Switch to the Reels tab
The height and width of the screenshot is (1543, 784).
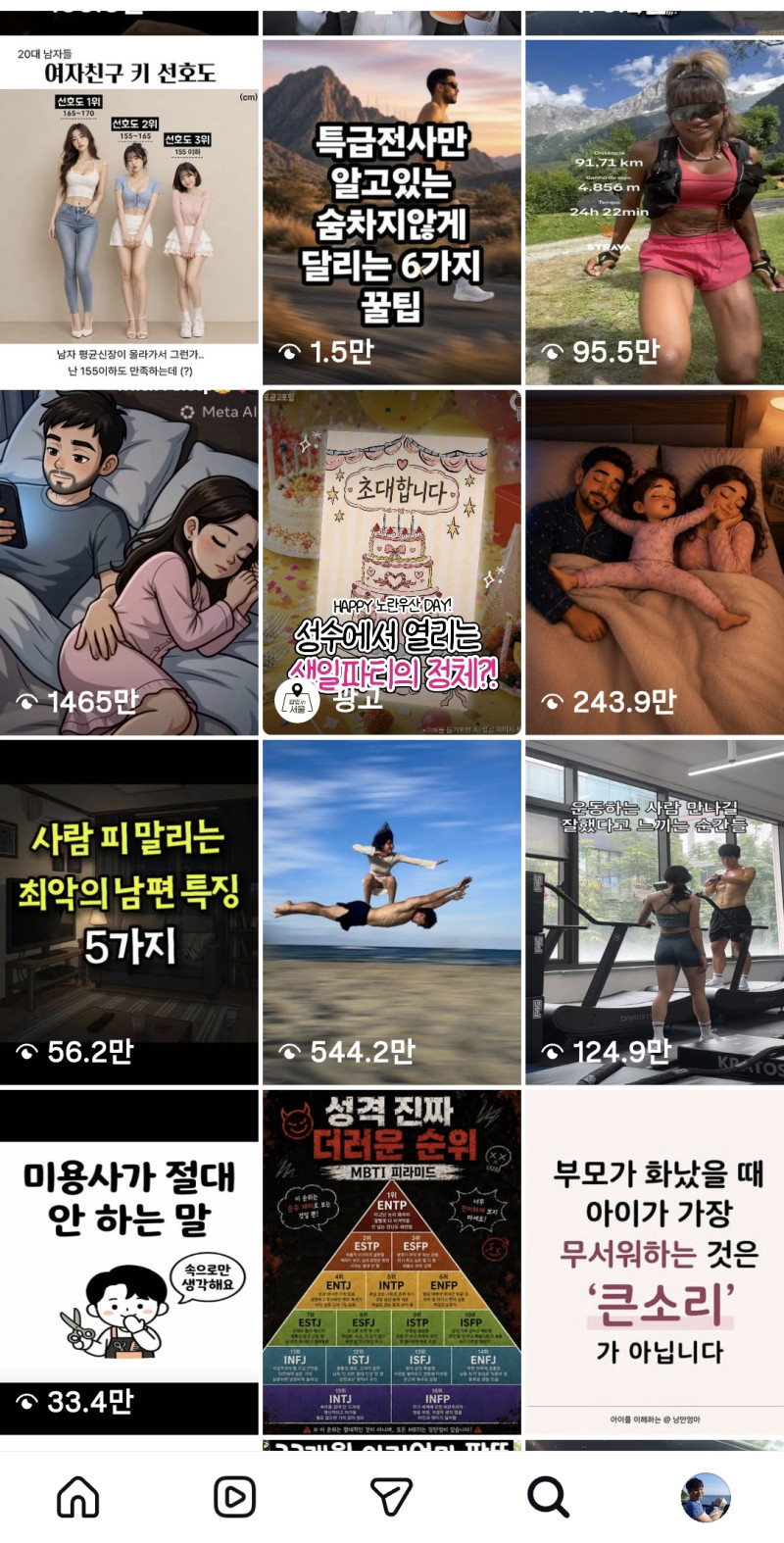pyautogui.click(x=235, y=1497)
